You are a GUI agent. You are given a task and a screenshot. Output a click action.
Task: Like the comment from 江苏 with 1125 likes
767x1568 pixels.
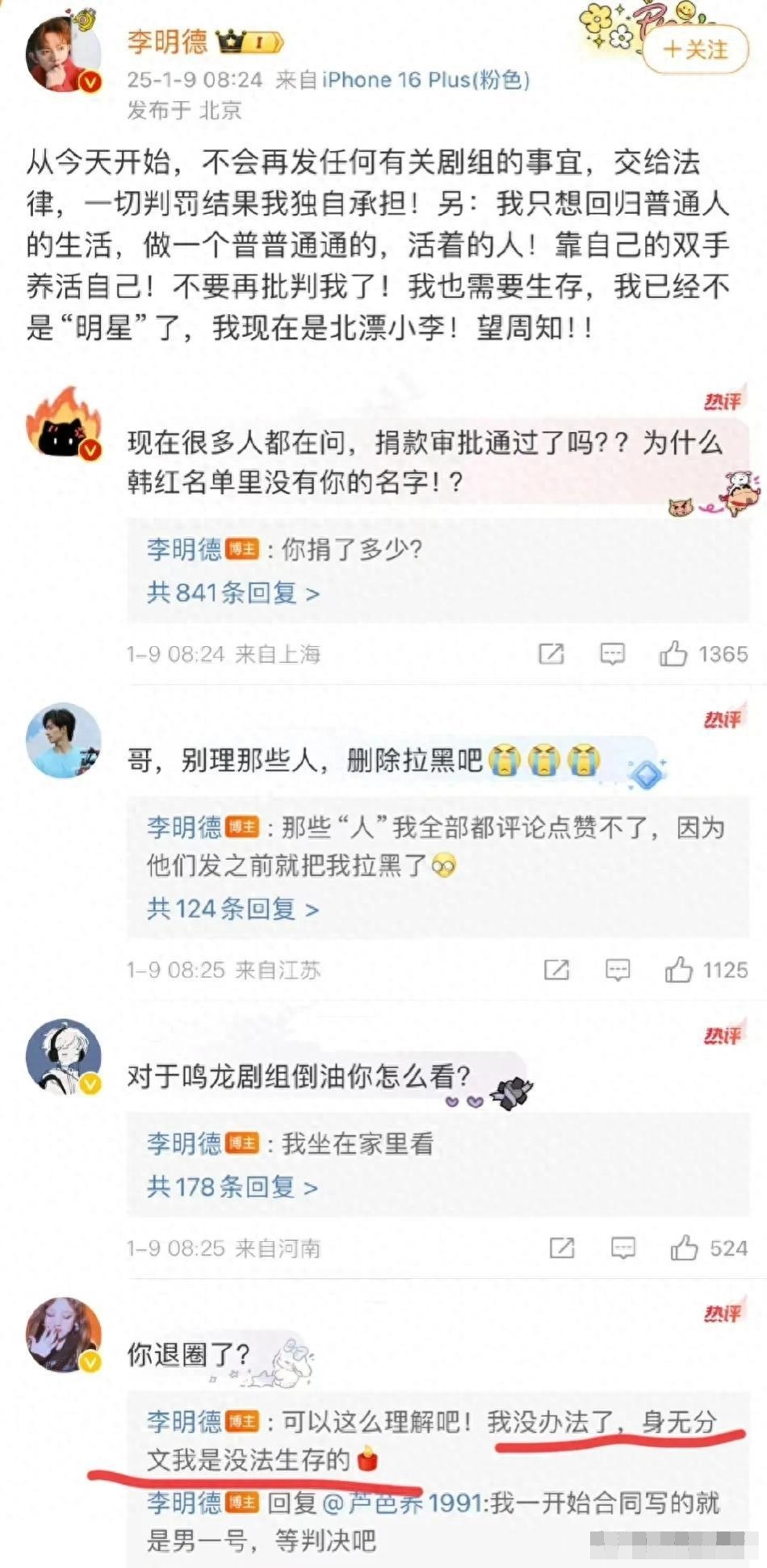(x=678, y=969)
